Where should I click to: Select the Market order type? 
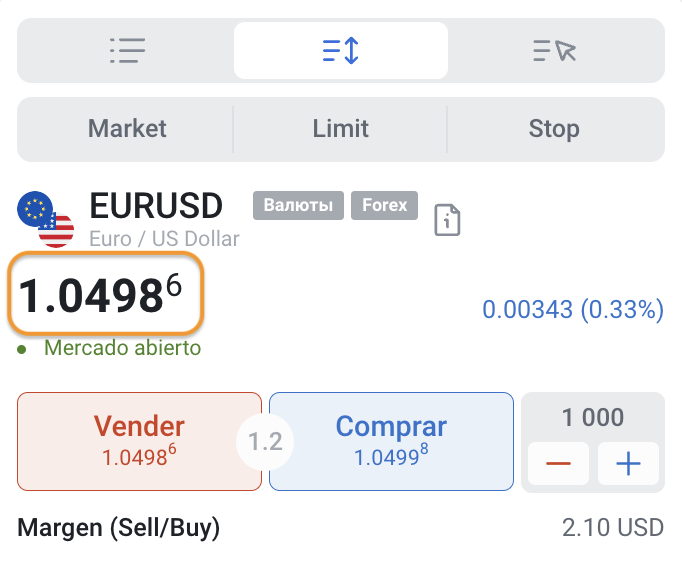click(127, 129)
